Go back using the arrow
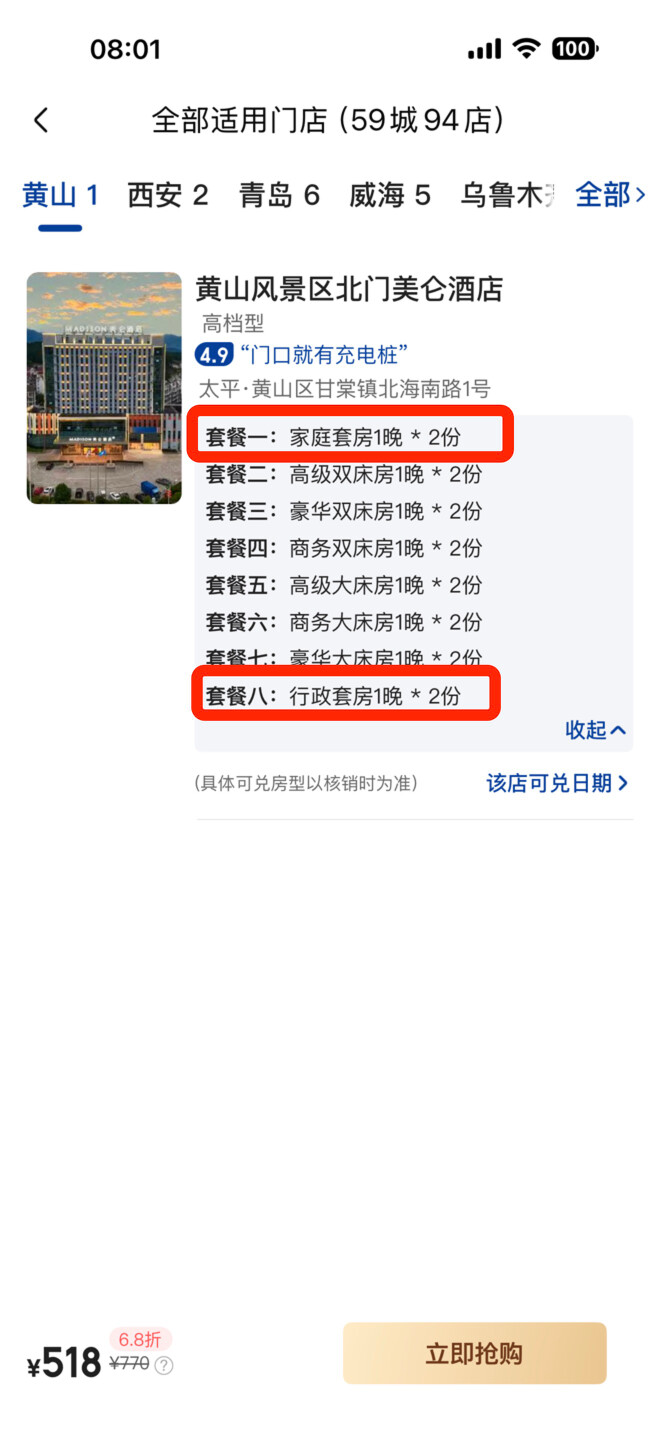This screenshot has width=660, height=1434. point(41,121)
